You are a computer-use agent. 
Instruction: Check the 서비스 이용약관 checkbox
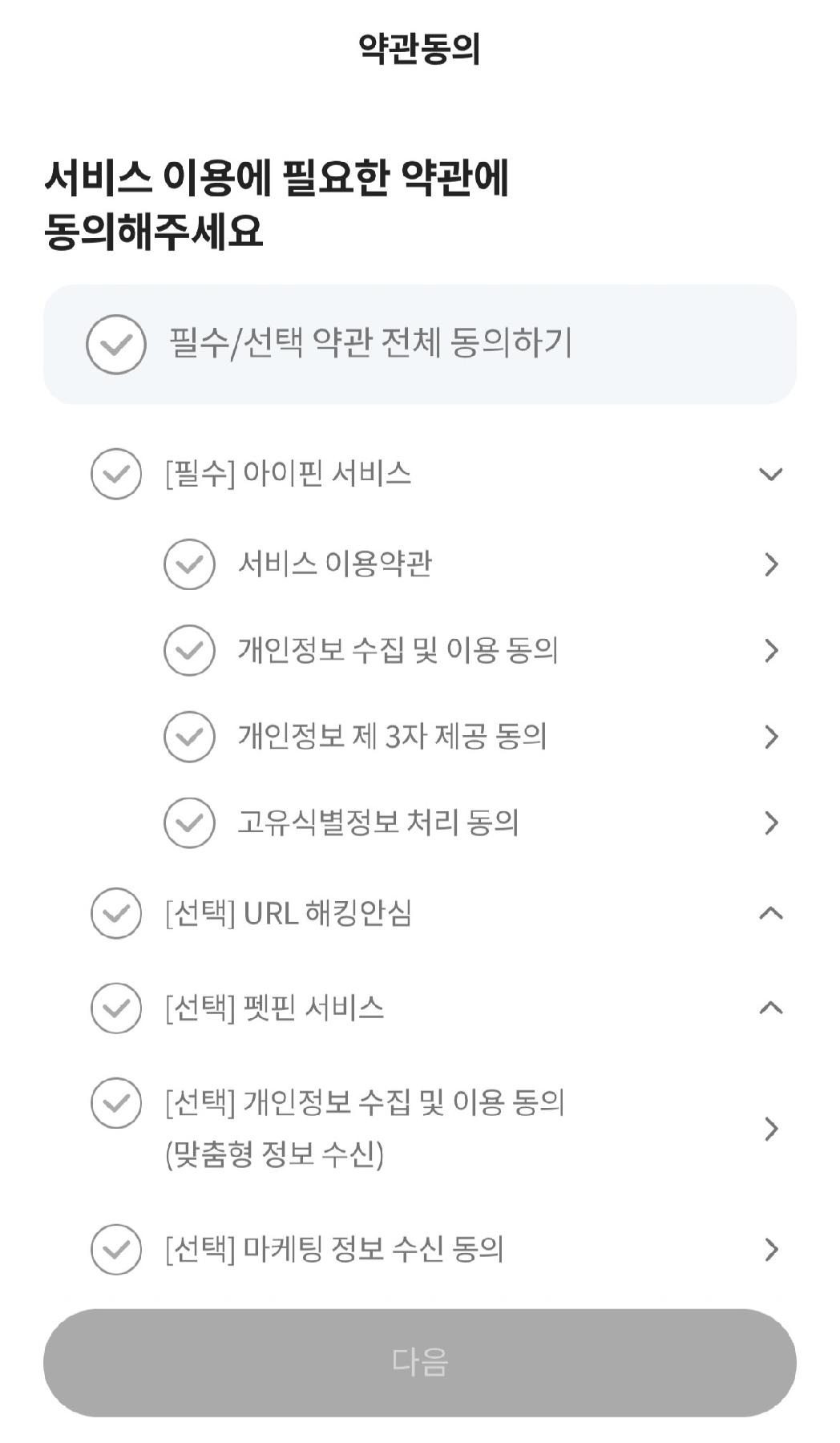tap(189, 564)
